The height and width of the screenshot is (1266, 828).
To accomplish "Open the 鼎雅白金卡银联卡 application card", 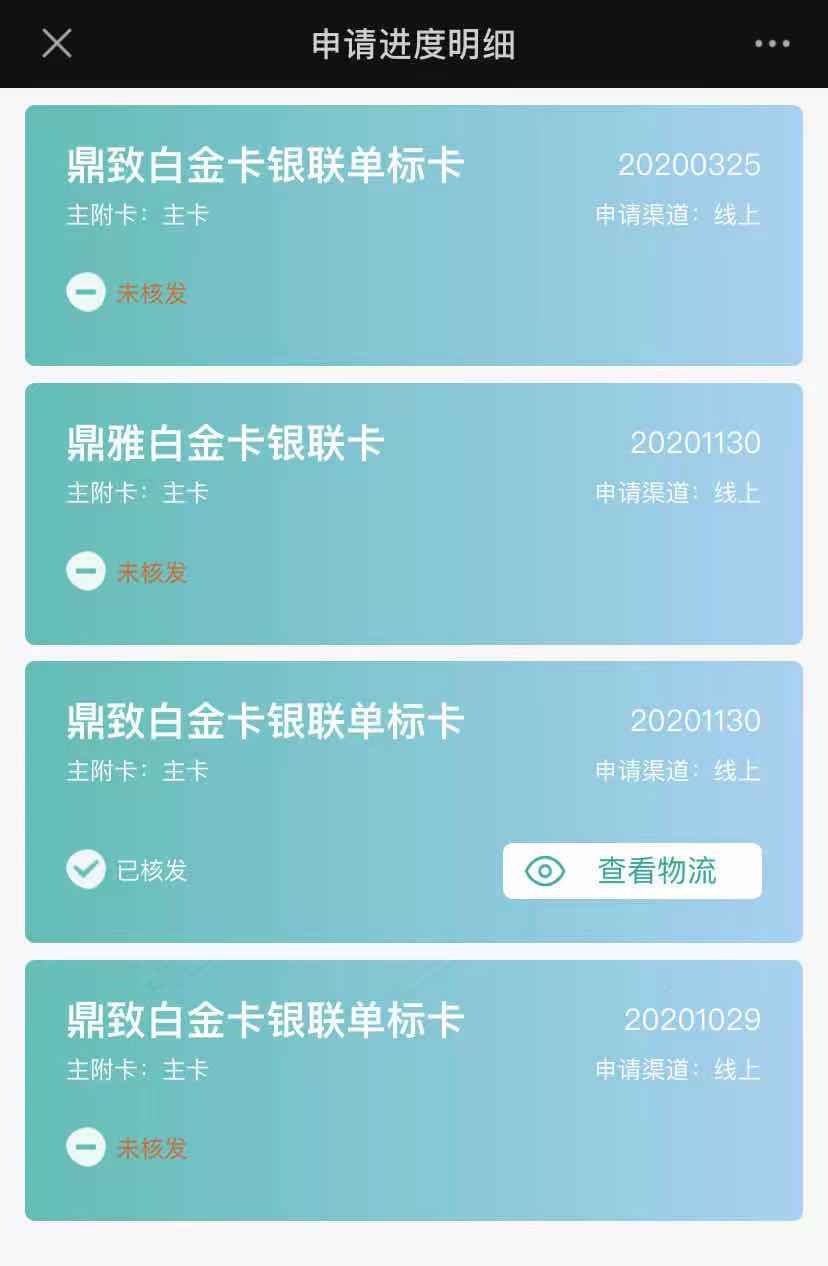I will (x=413, y=514).
